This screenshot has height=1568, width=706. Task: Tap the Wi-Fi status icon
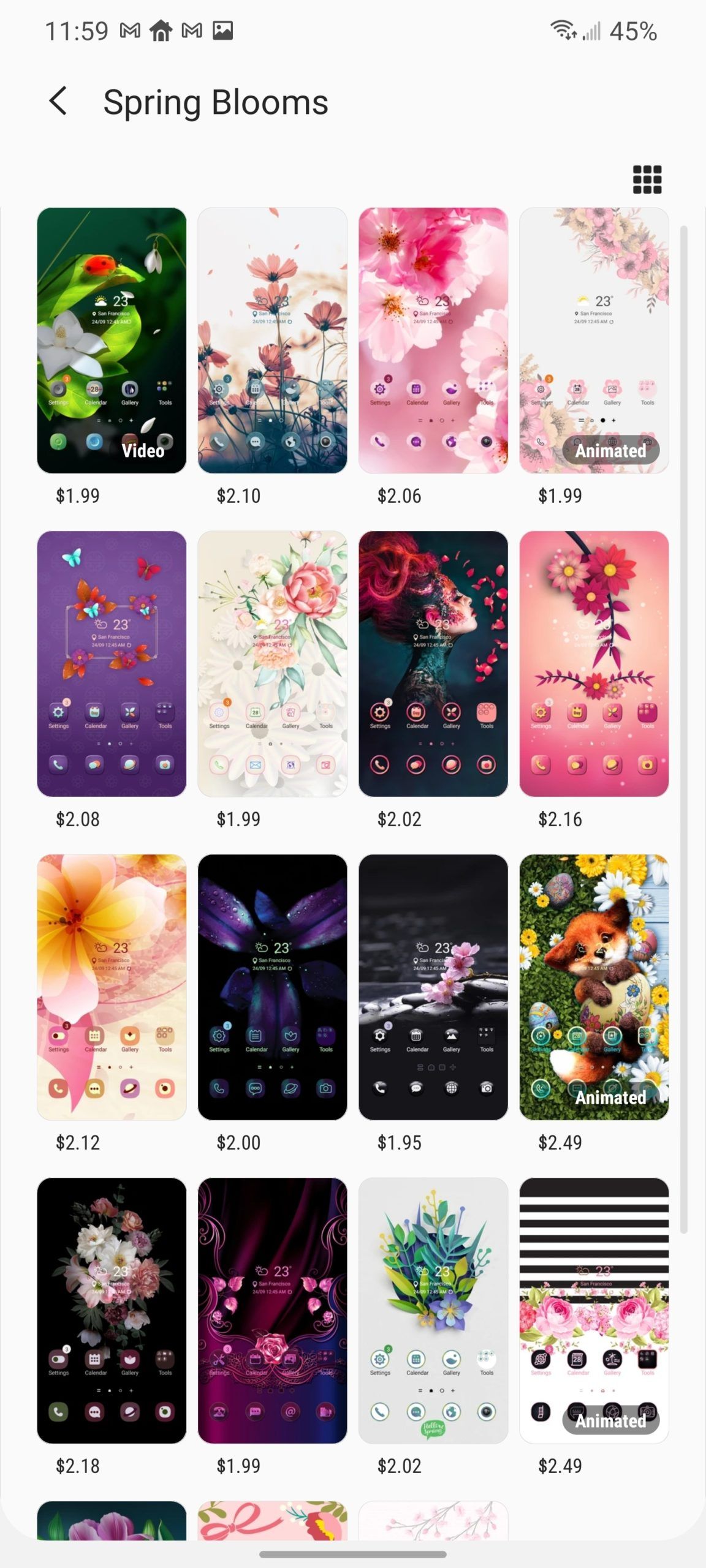[x=562, y=29]
